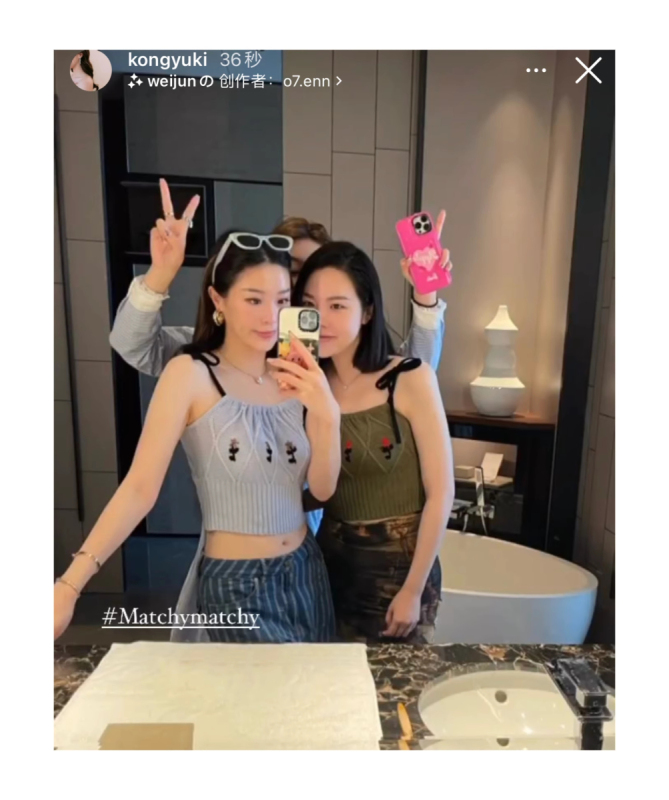Open kongyuki's profile picture

(x=90, y=70)
